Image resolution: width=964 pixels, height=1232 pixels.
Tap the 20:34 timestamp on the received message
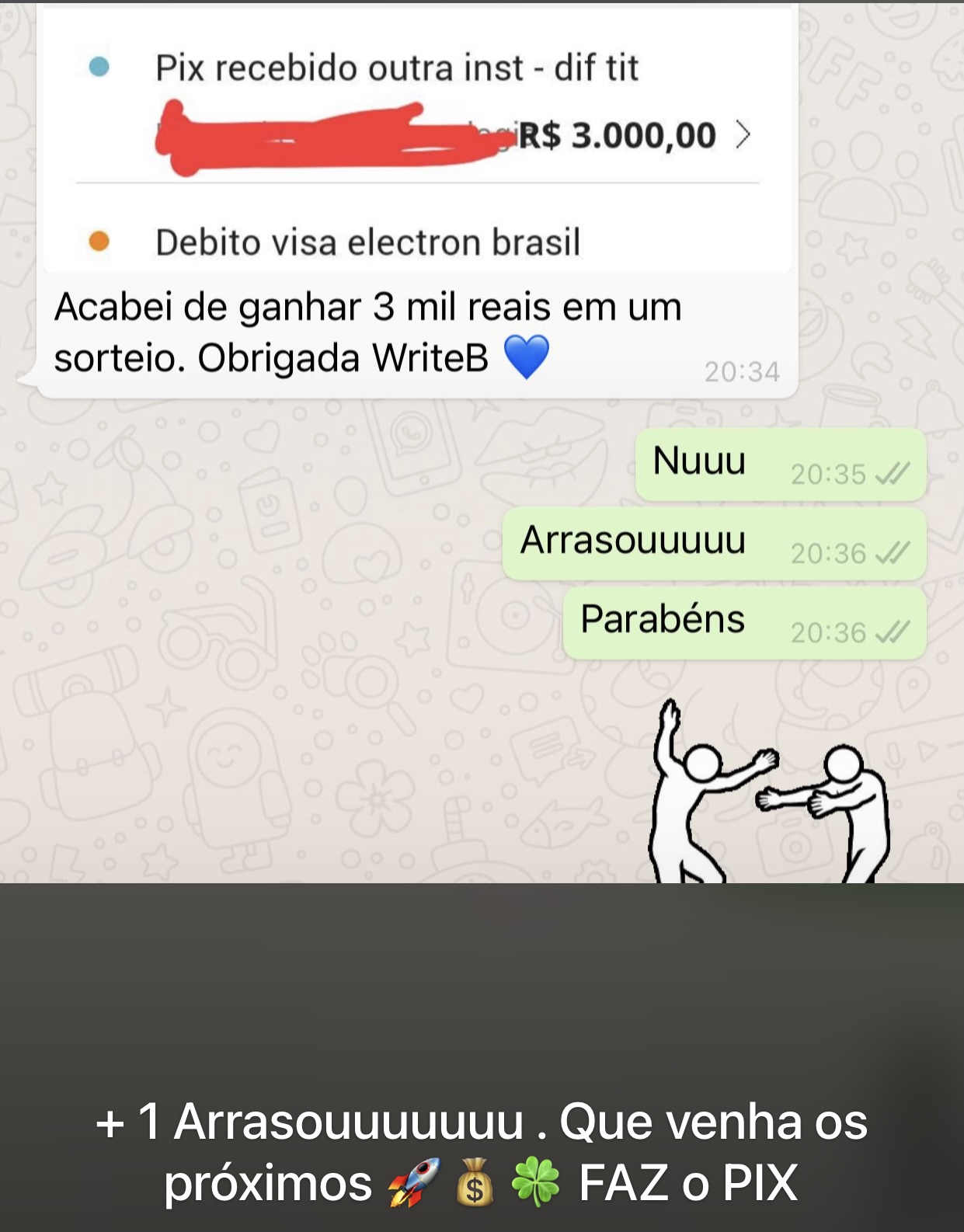click(742, 371)
